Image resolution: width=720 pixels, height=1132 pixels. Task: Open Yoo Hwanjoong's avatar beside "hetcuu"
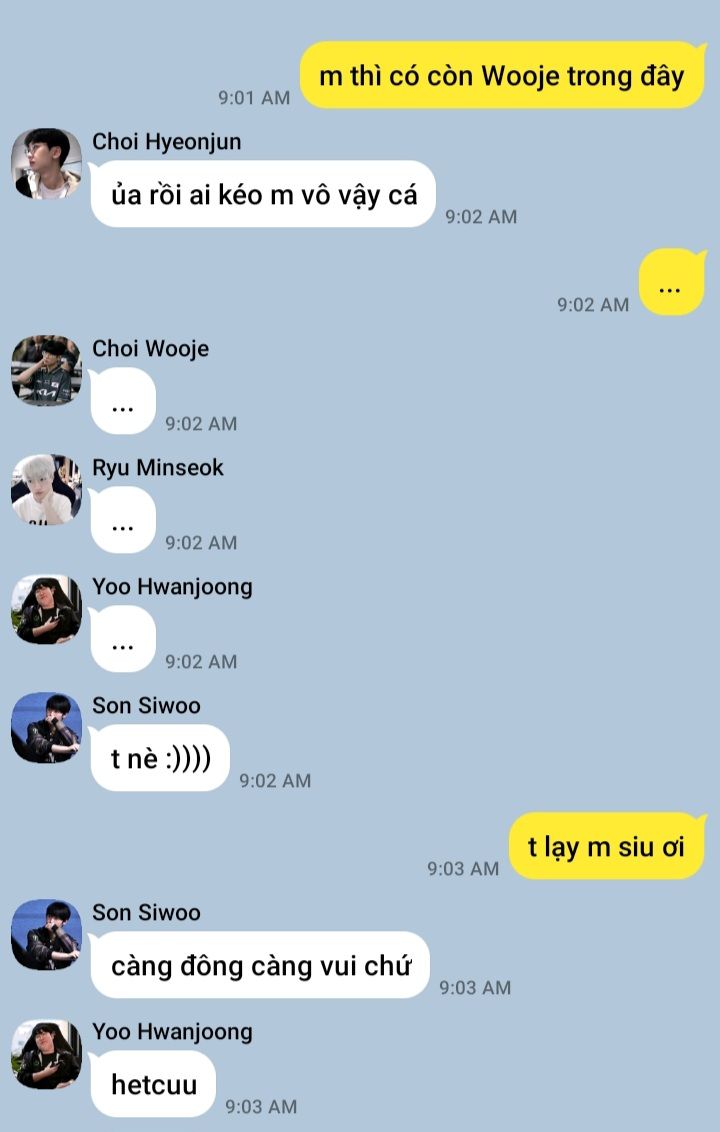[x=46, y=1054]
